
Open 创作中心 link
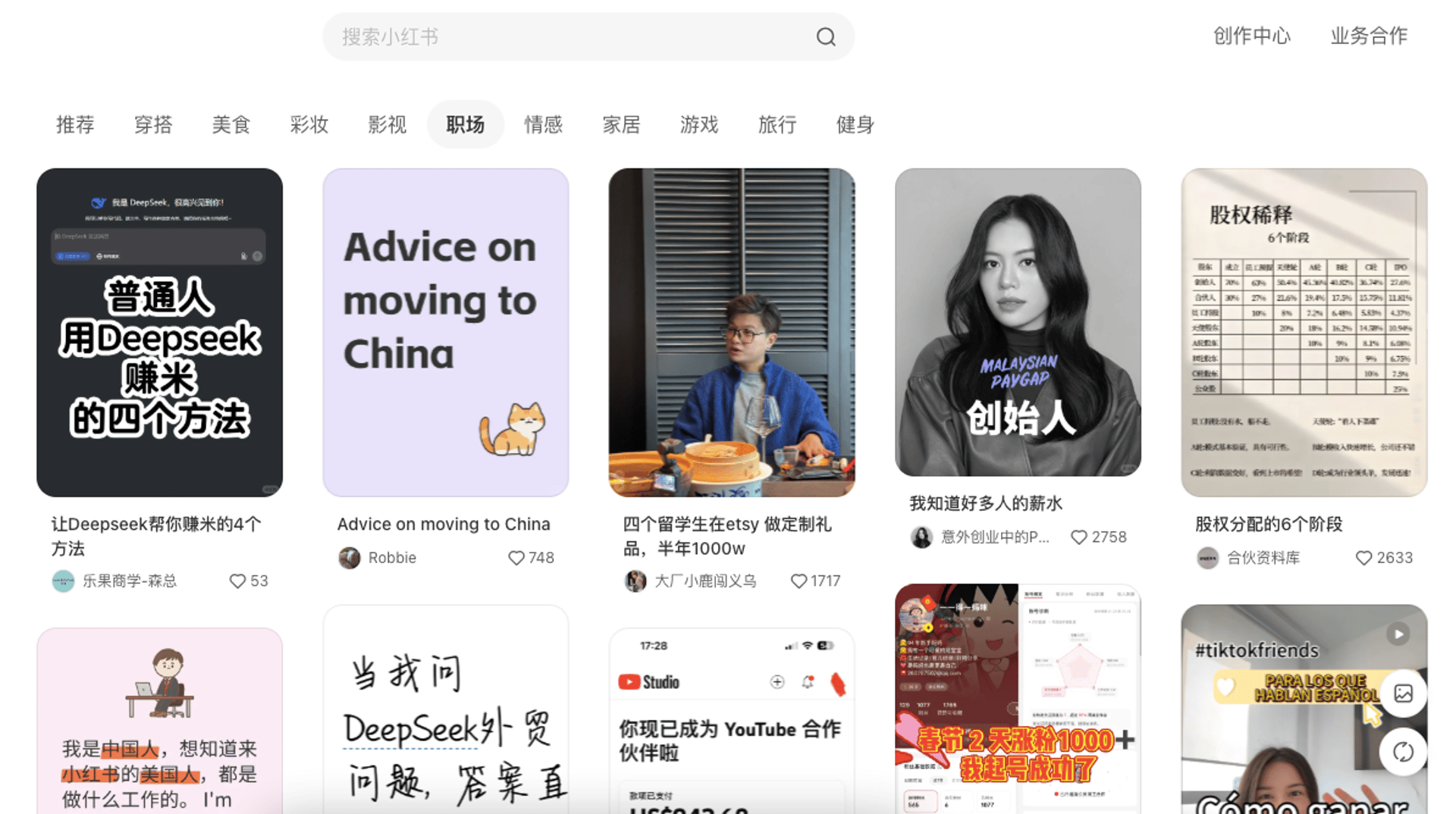point(1251,36)
